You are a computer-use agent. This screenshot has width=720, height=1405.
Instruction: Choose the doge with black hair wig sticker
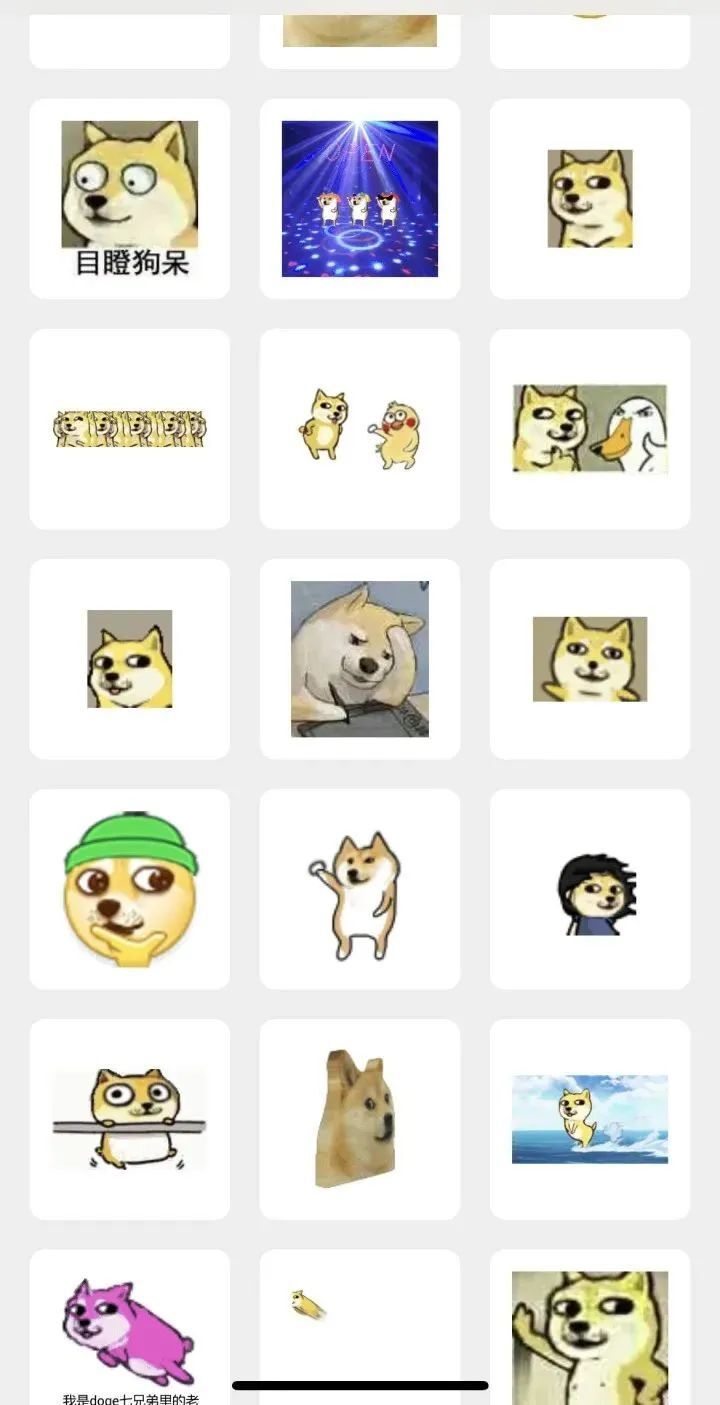point(590,888)
